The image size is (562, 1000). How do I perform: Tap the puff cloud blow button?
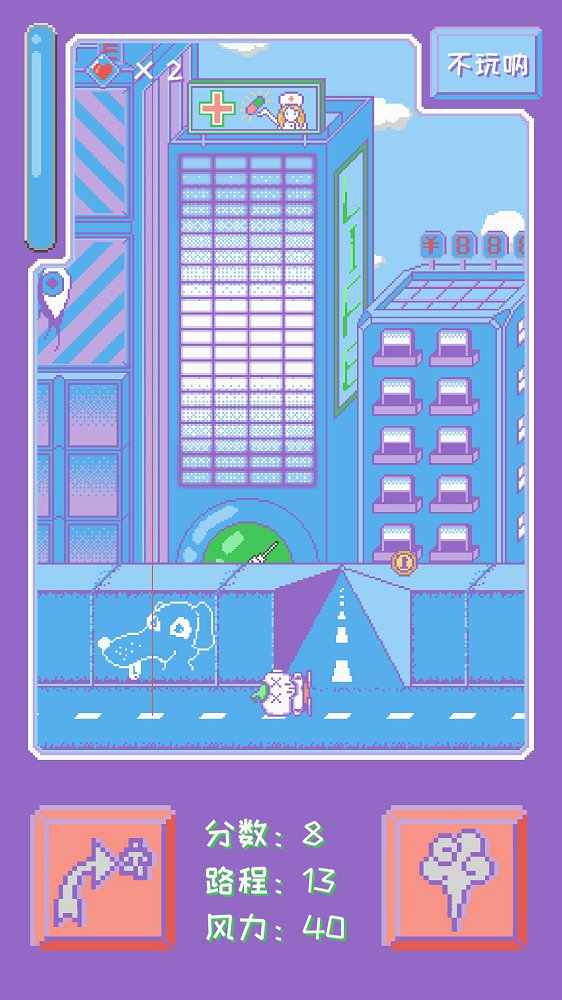click(x=455, y=879)
